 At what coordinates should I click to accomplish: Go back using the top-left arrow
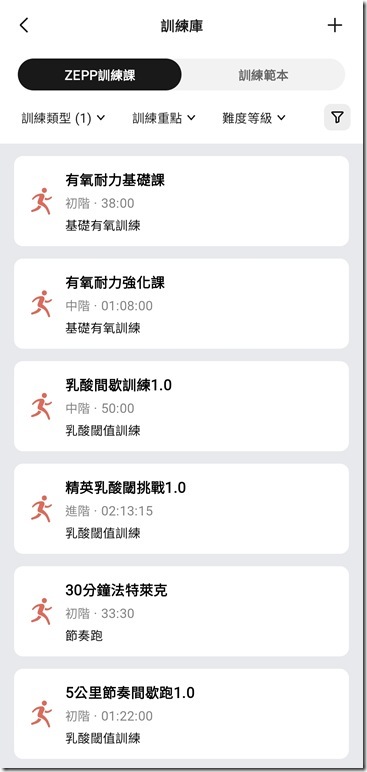pos(24,25)
